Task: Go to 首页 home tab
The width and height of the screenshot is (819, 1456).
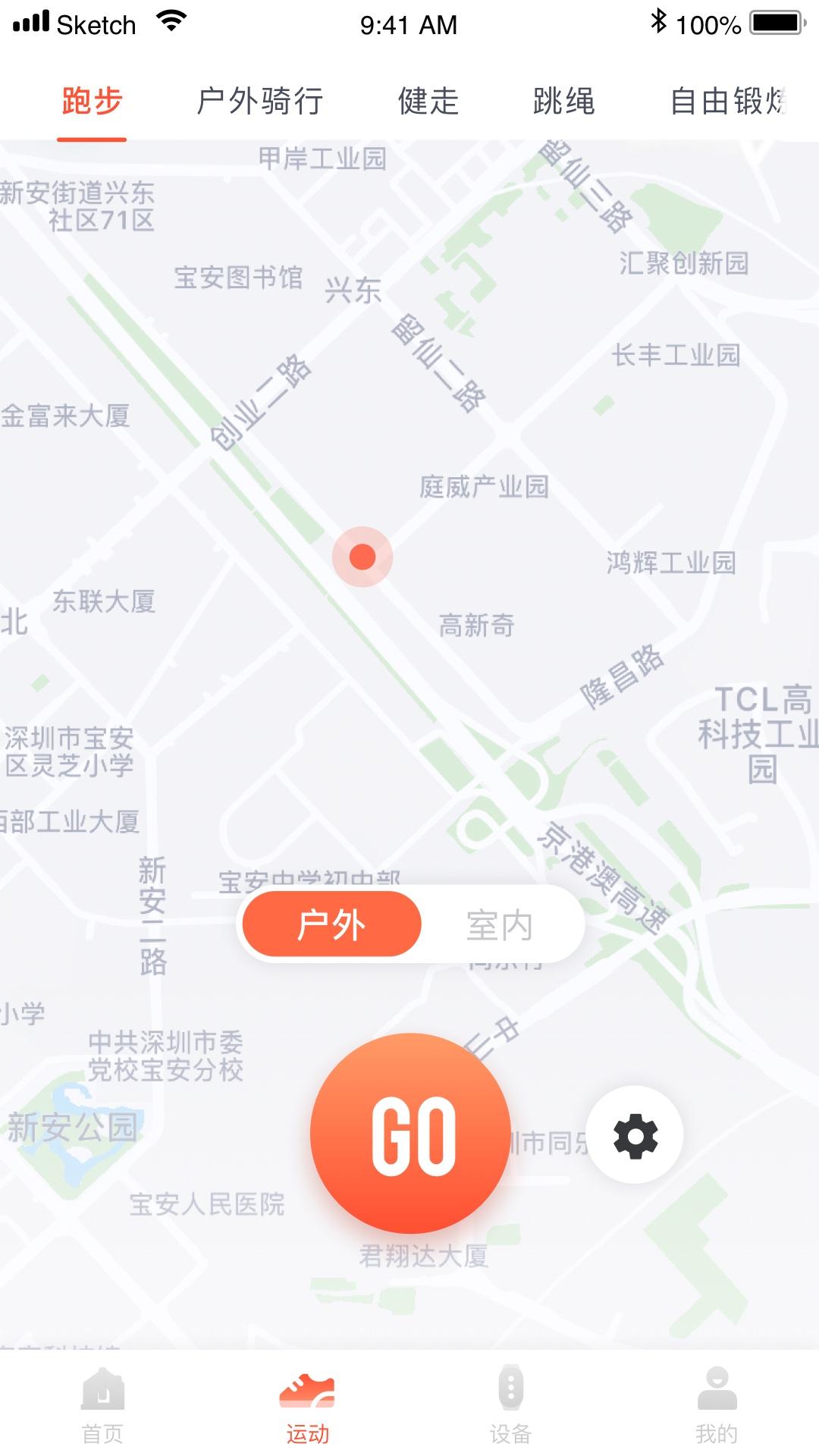Action: tap(102, 1404)
